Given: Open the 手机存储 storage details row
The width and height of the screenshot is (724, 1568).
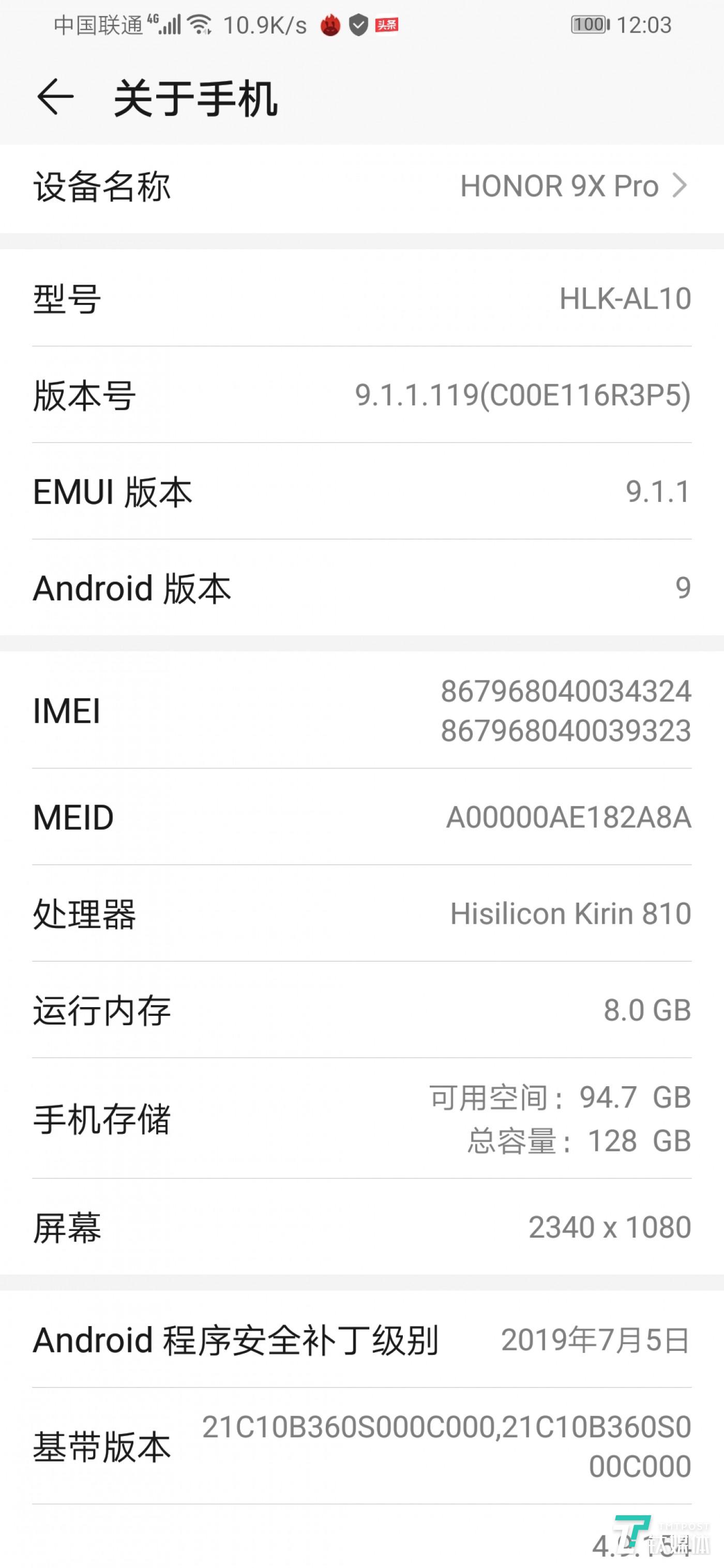Looking at the screenshot, I should pyautogui.click(x=361, y=1120).
